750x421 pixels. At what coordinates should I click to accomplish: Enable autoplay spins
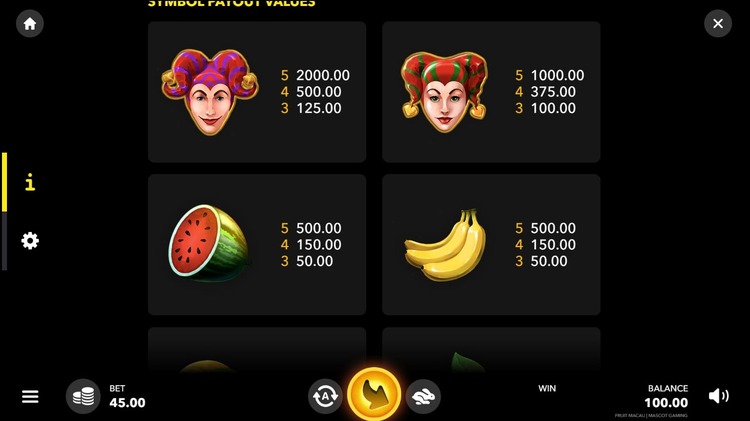click(325, 397)
